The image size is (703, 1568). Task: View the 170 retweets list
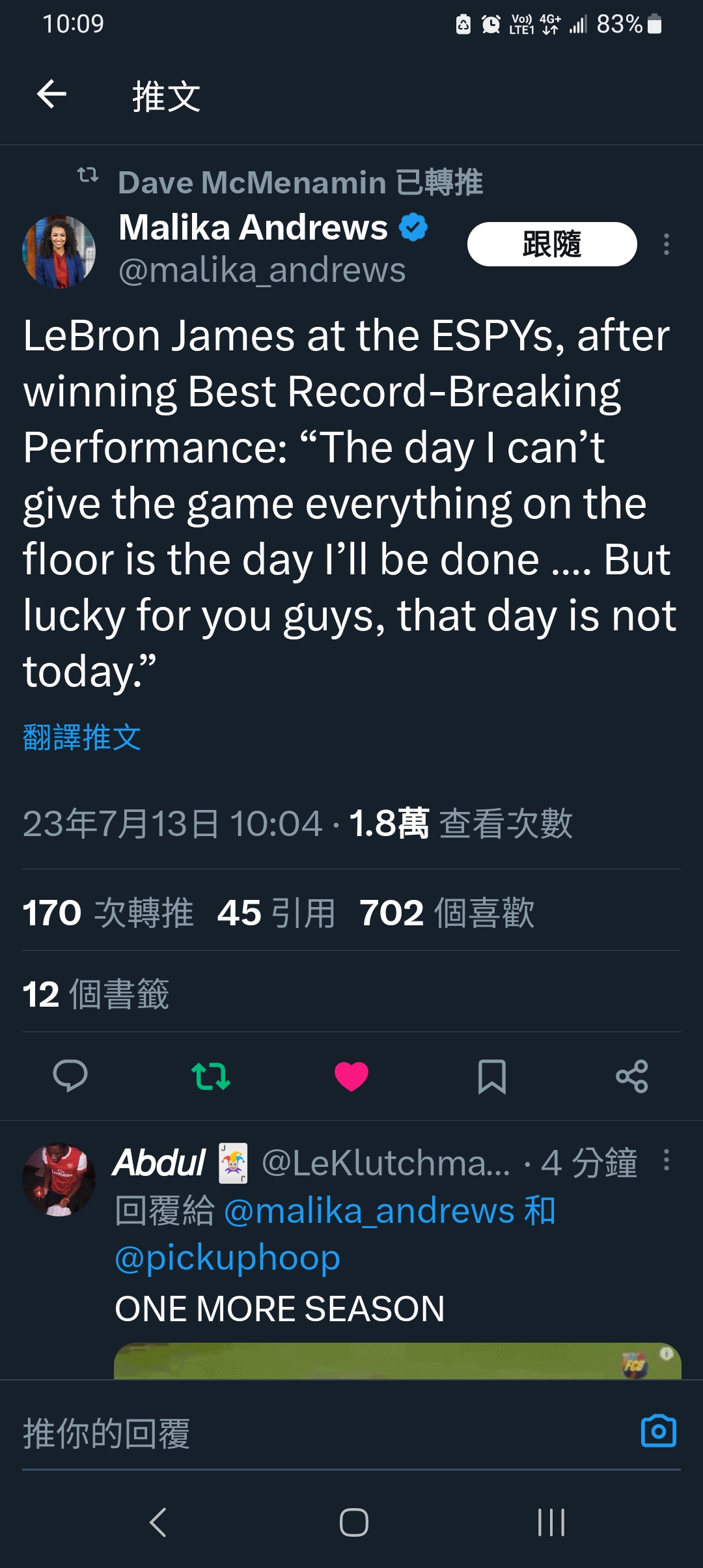[108, 912]
